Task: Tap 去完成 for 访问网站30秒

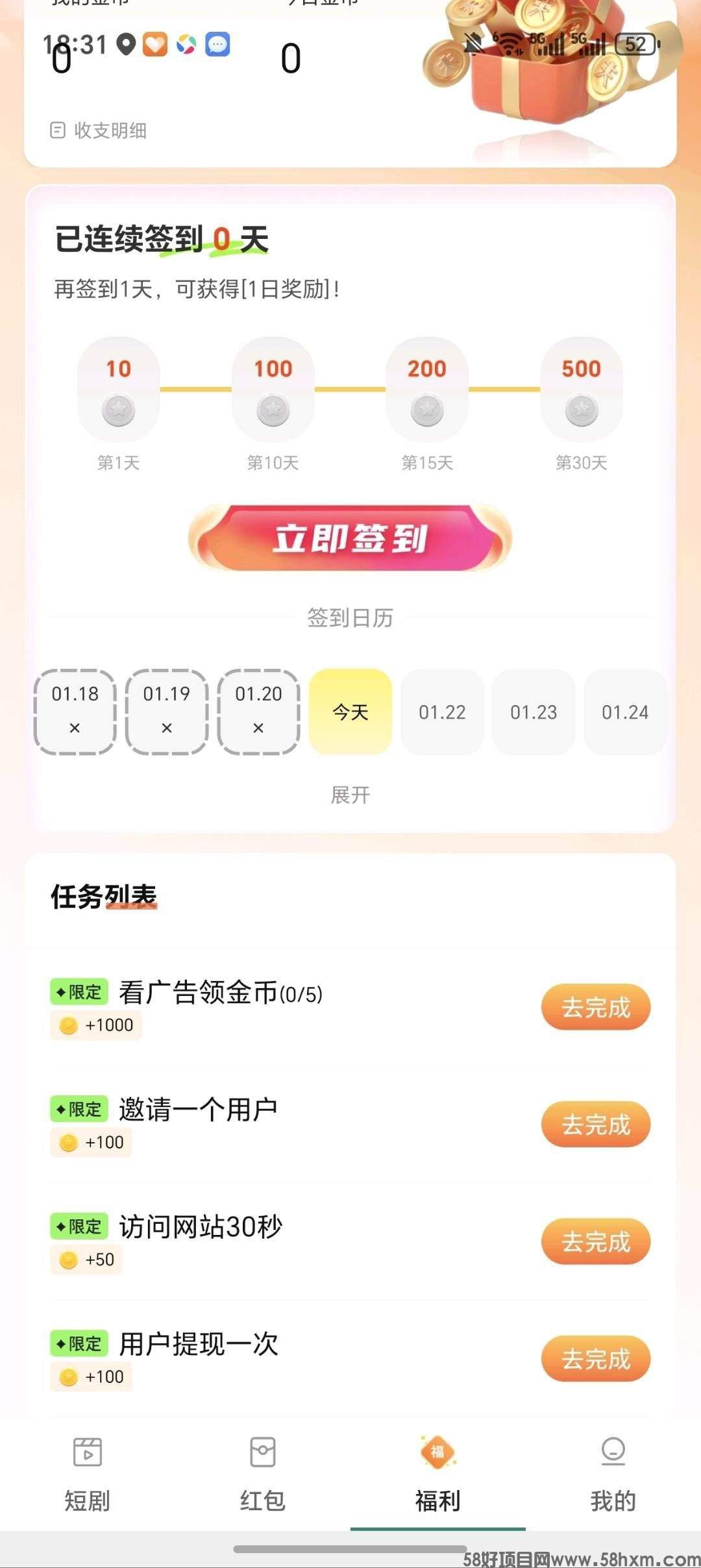Action: point(595,1242)
